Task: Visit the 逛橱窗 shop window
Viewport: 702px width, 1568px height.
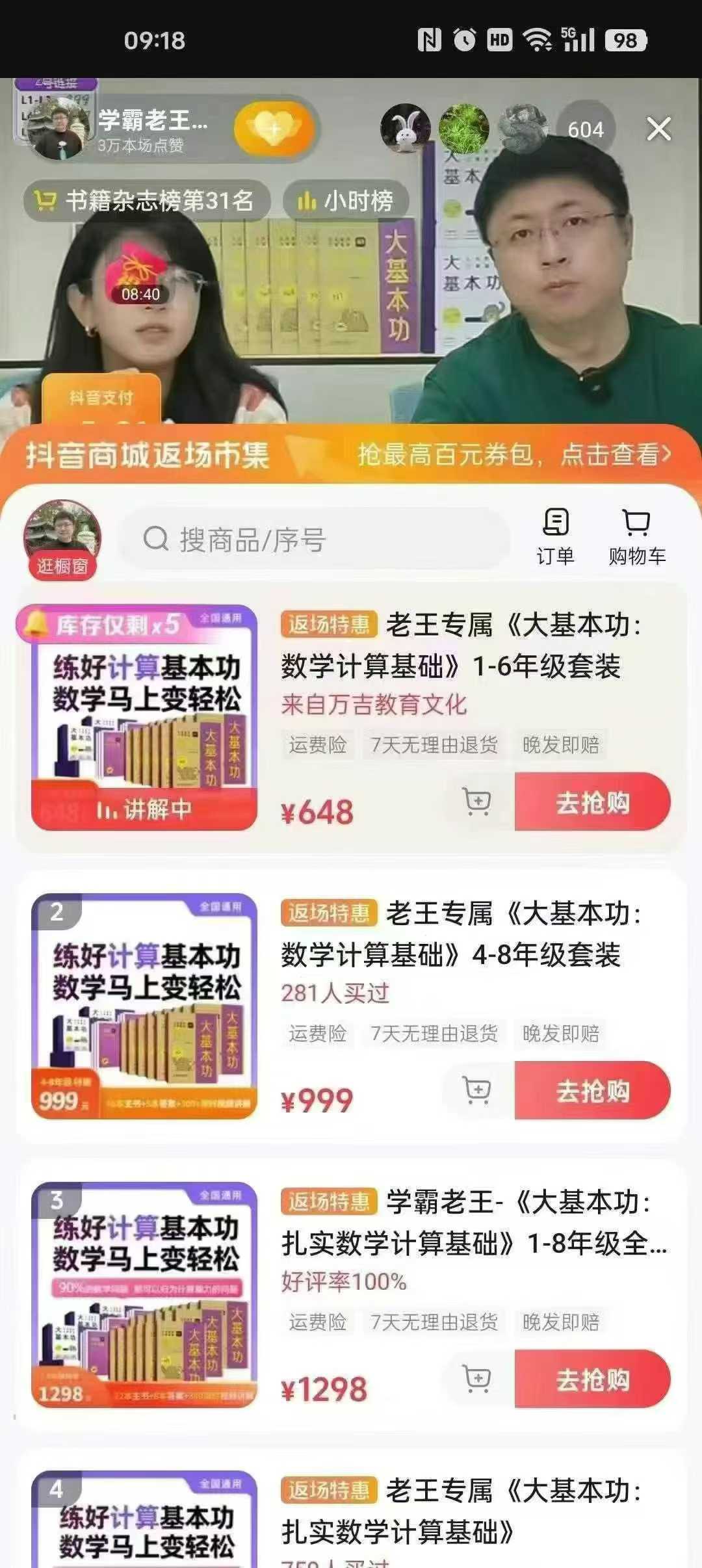Action: 62,540
